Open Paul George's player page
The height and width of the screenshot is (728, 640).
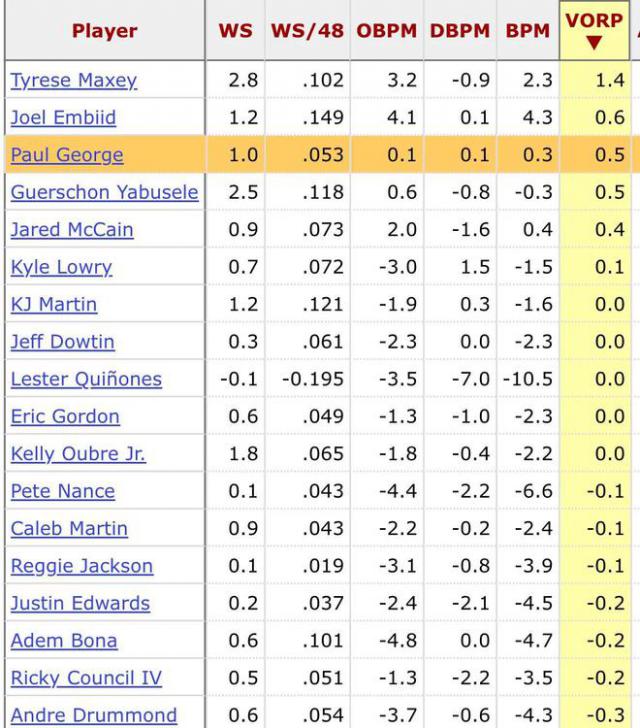67,155
